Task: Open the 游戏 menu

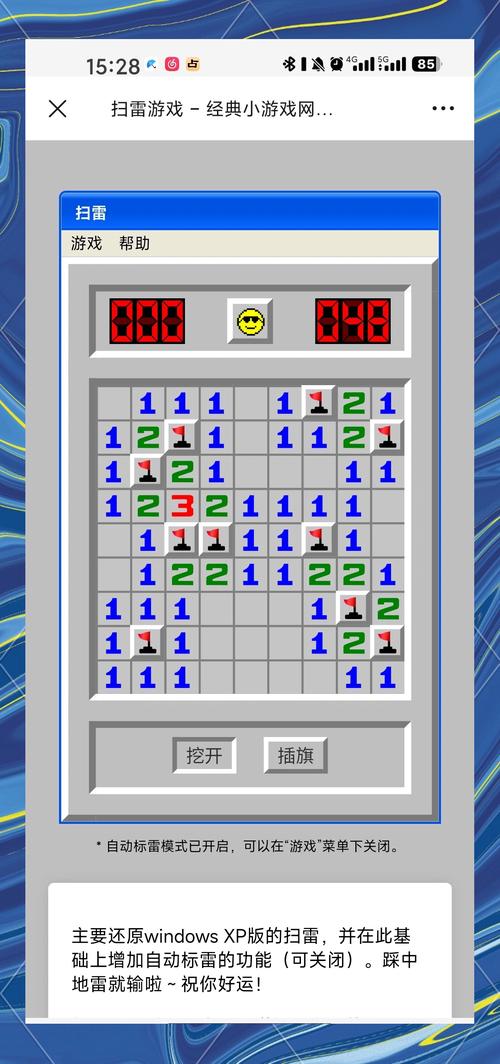Action: coord(86,244)
